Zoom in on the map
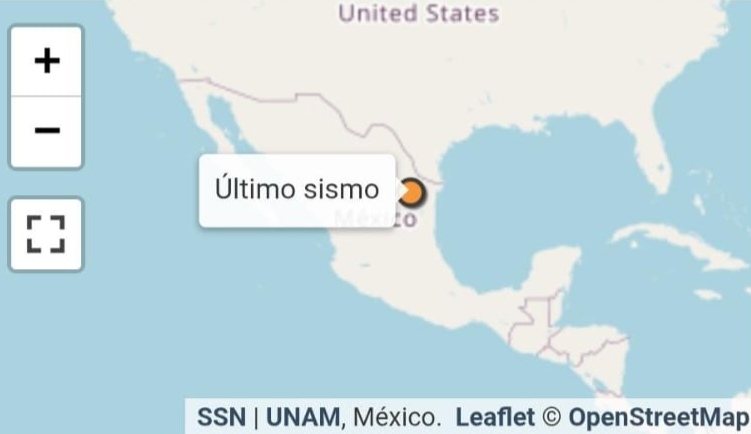 click(x=46, y=61)
